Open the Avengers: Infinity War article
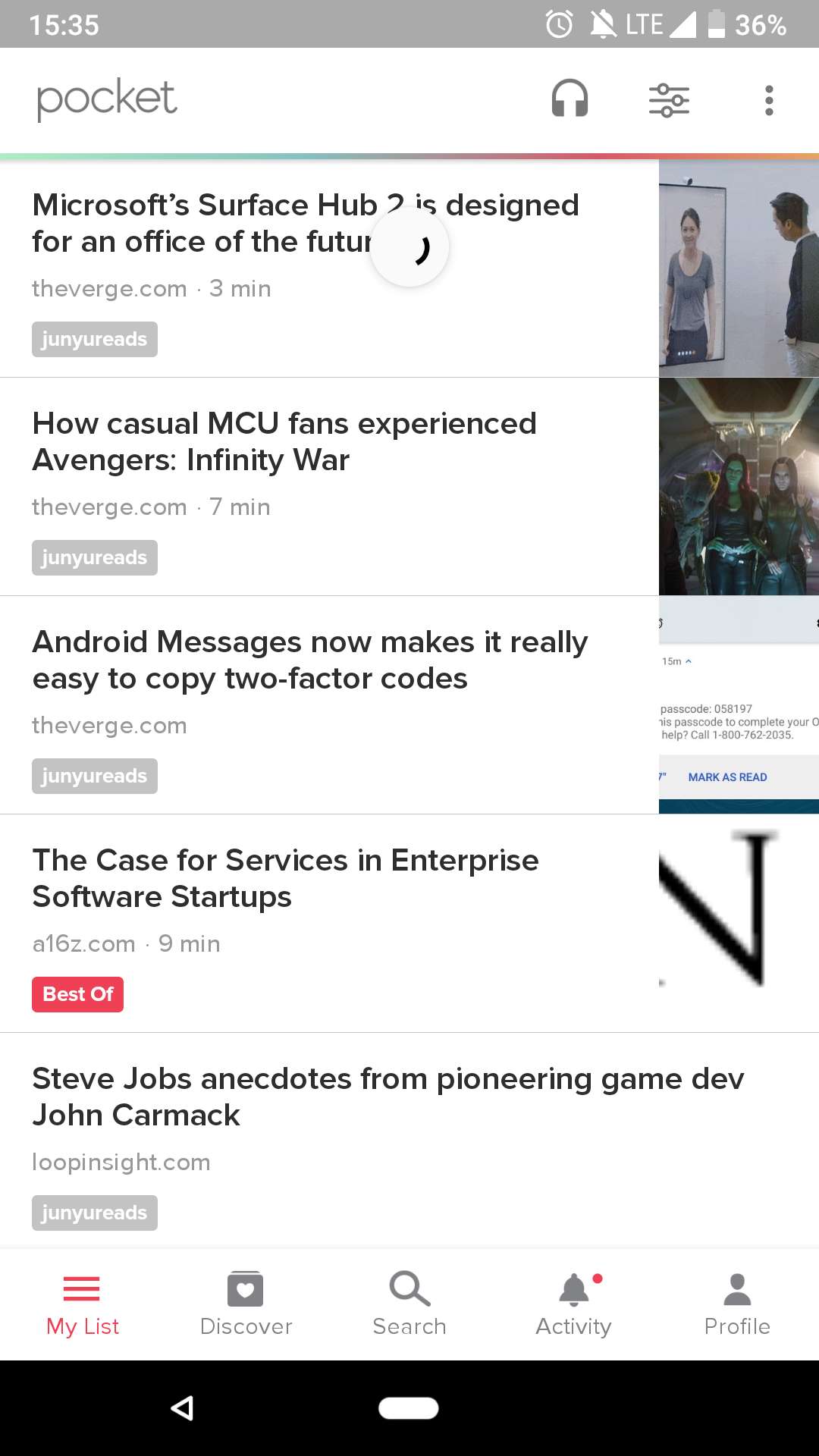 284,441
